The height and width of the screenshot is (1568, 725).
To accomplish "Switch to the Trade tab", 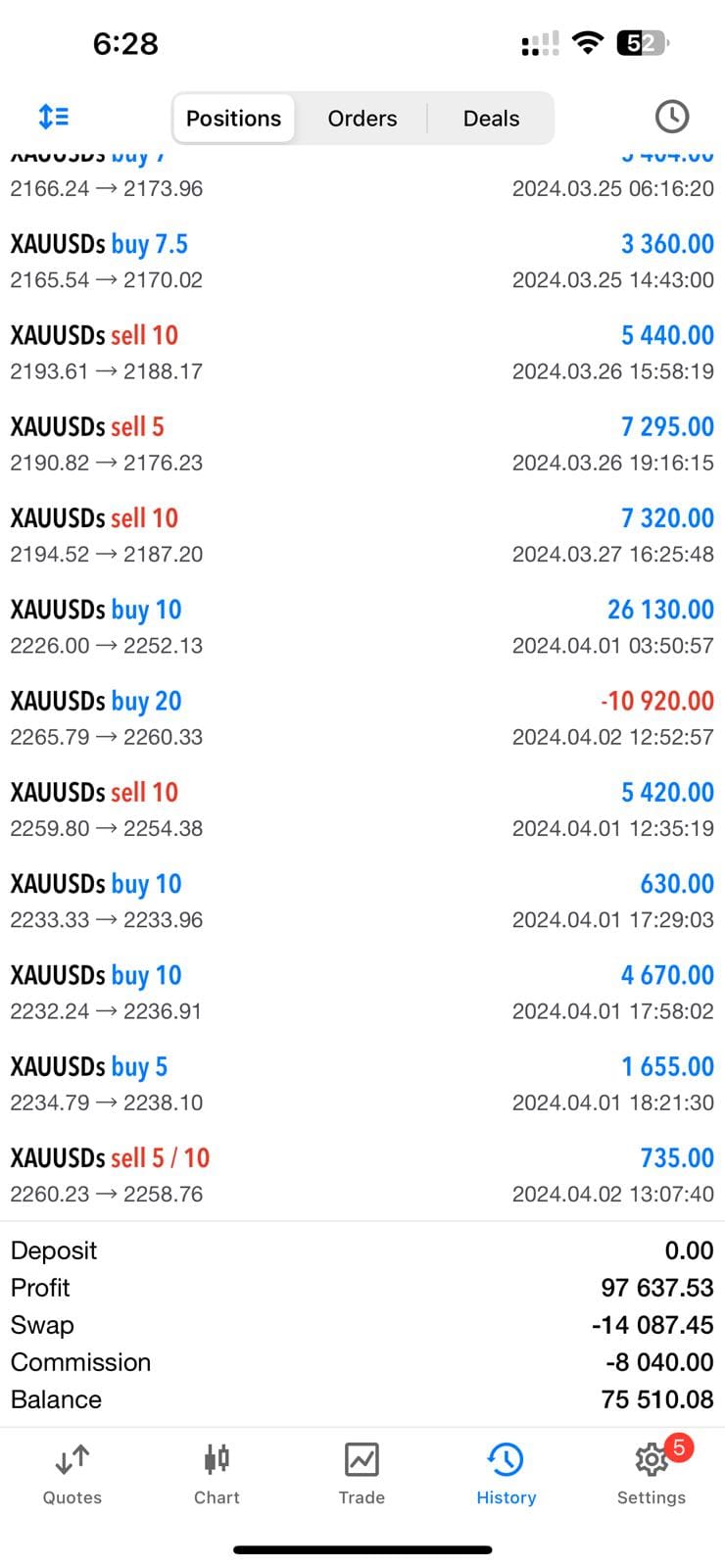I will (362, 1473).
